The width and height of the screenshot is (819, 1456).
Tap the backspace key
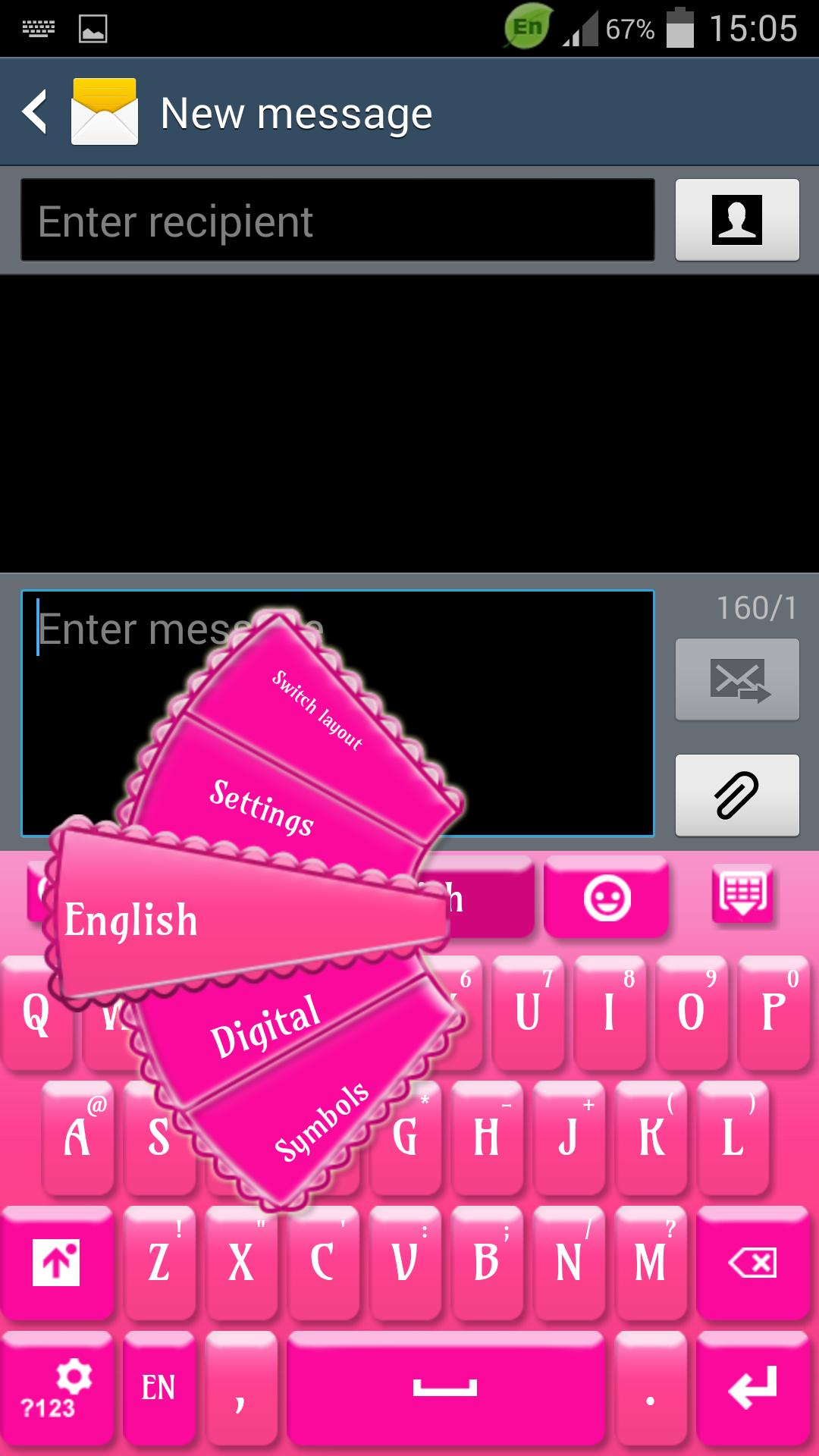(752, 1263)
